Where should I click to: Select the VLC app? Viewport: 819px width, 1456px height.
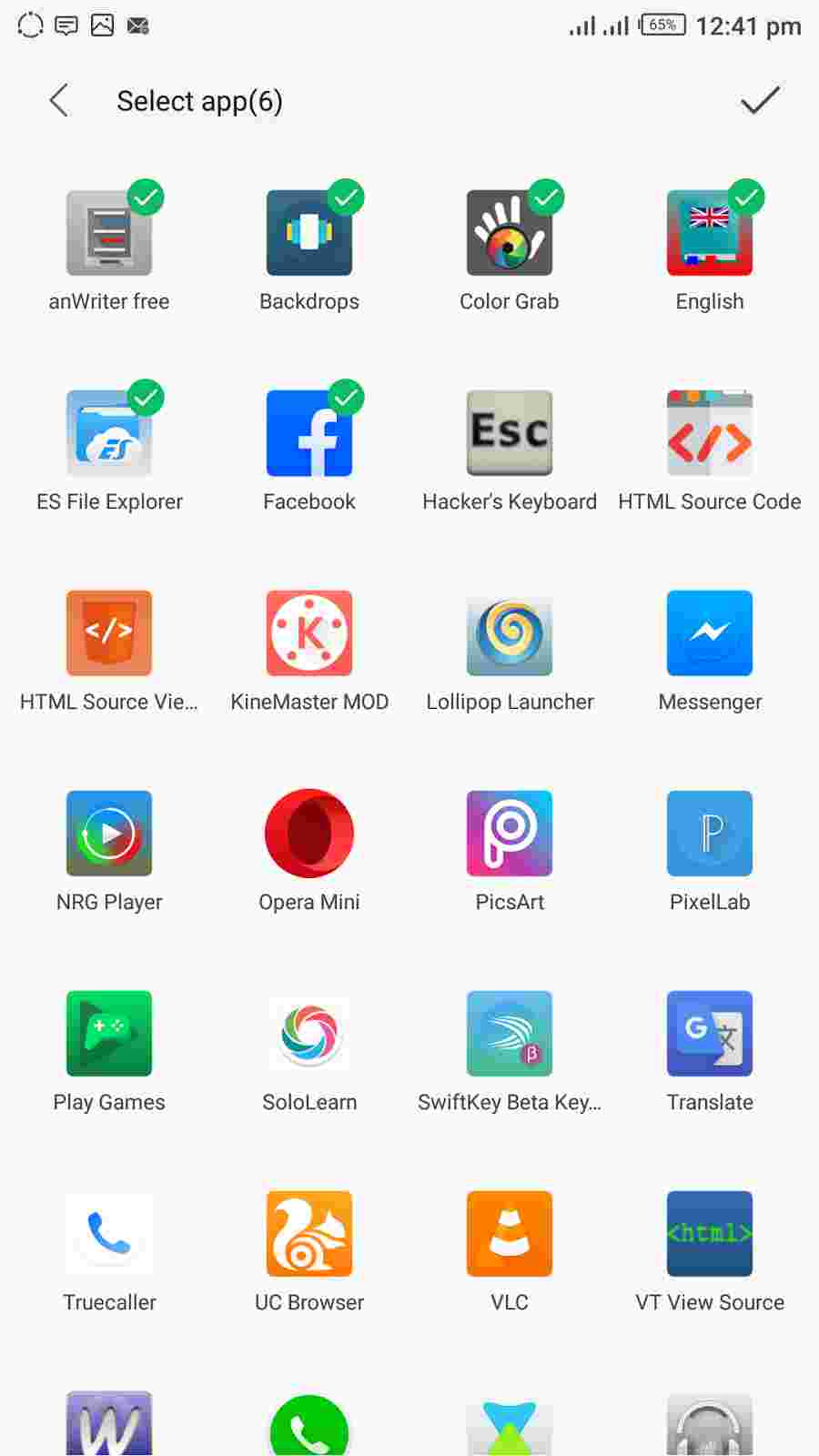[510, 1235]
